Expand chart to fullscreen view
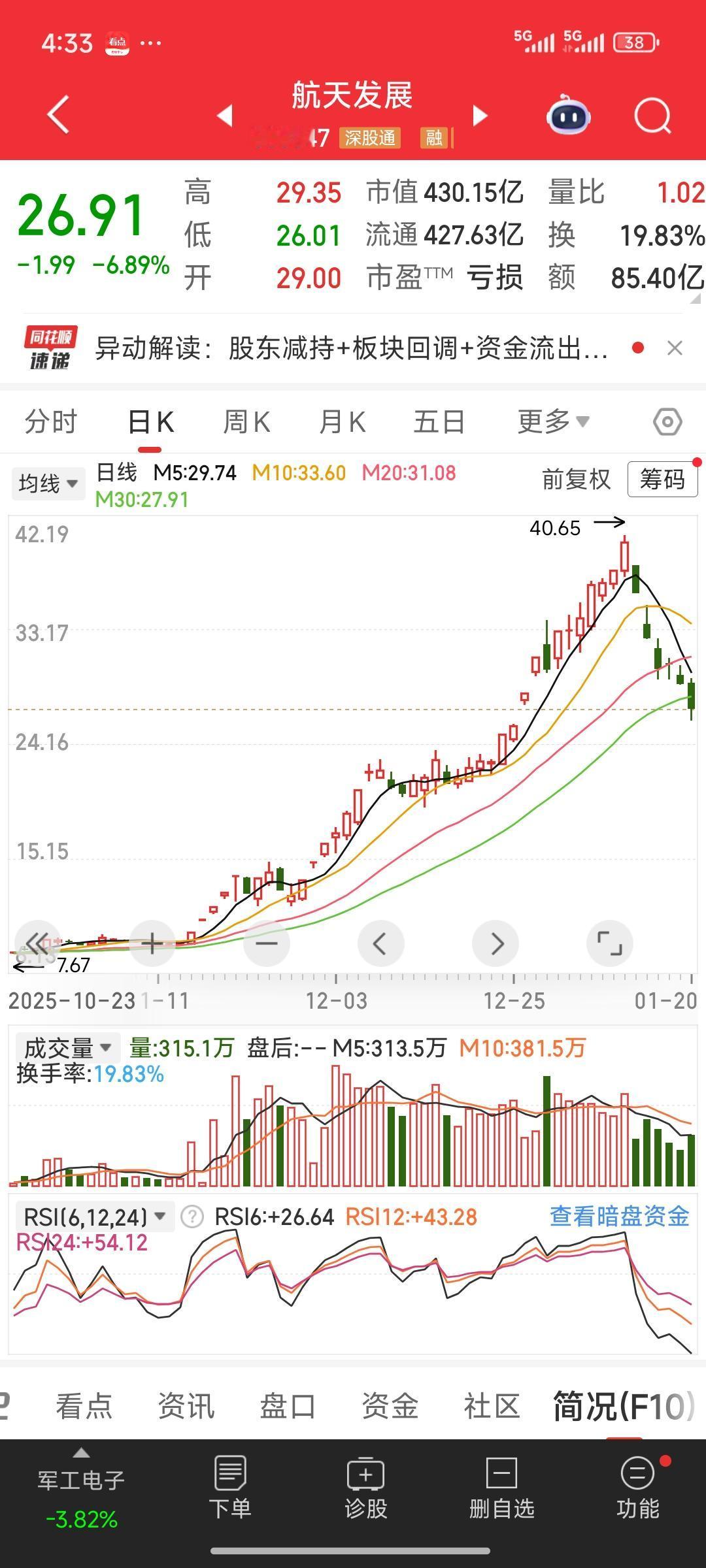Screen dimensions: 706x1568 pyautogui.click(x=610, y=943)
